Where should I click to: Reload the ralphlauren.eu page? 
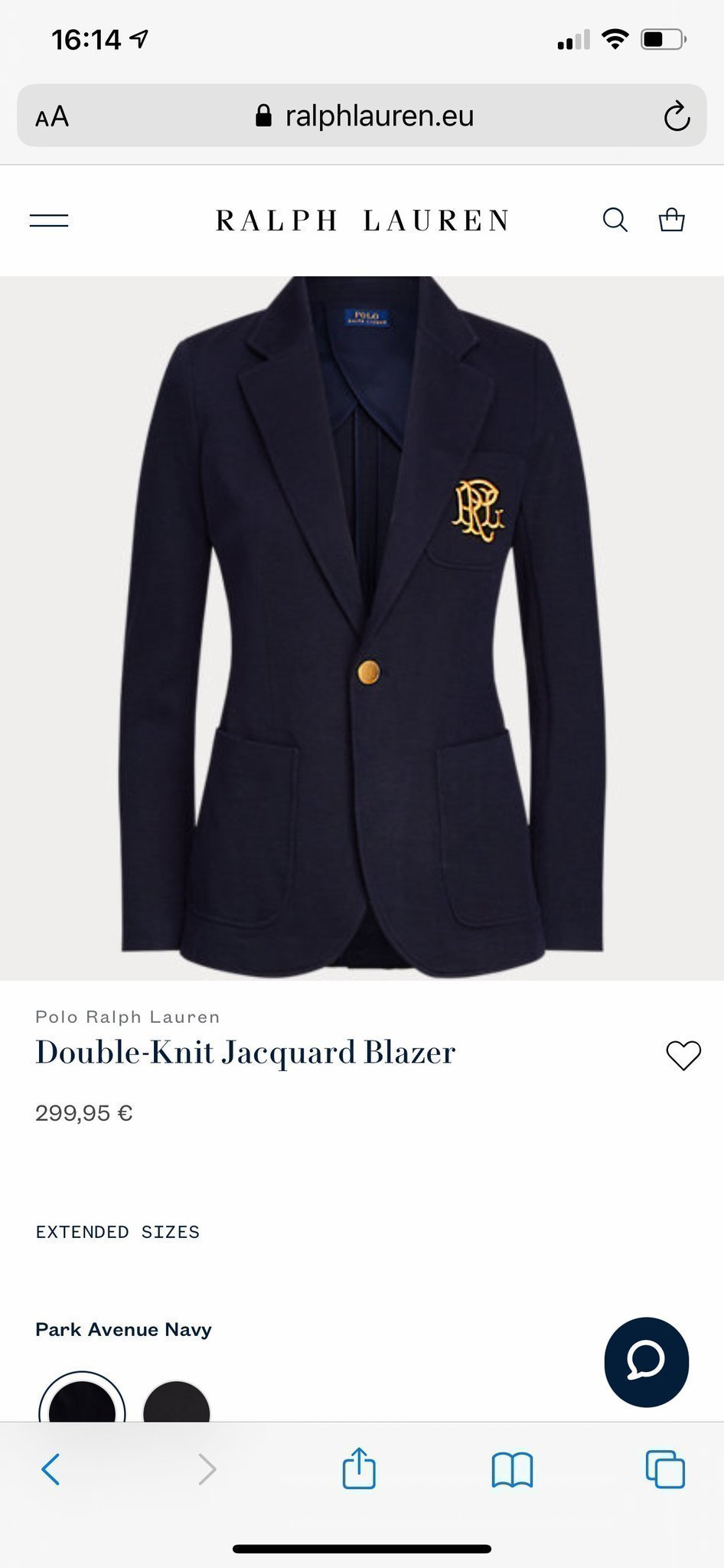coord(677,116)
